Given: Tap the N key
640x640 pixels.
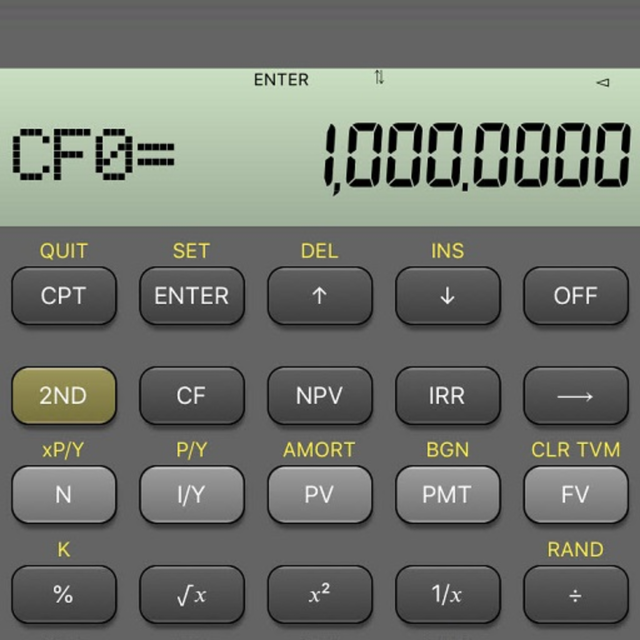Looking at the screenshot, I should coord(63,494).
